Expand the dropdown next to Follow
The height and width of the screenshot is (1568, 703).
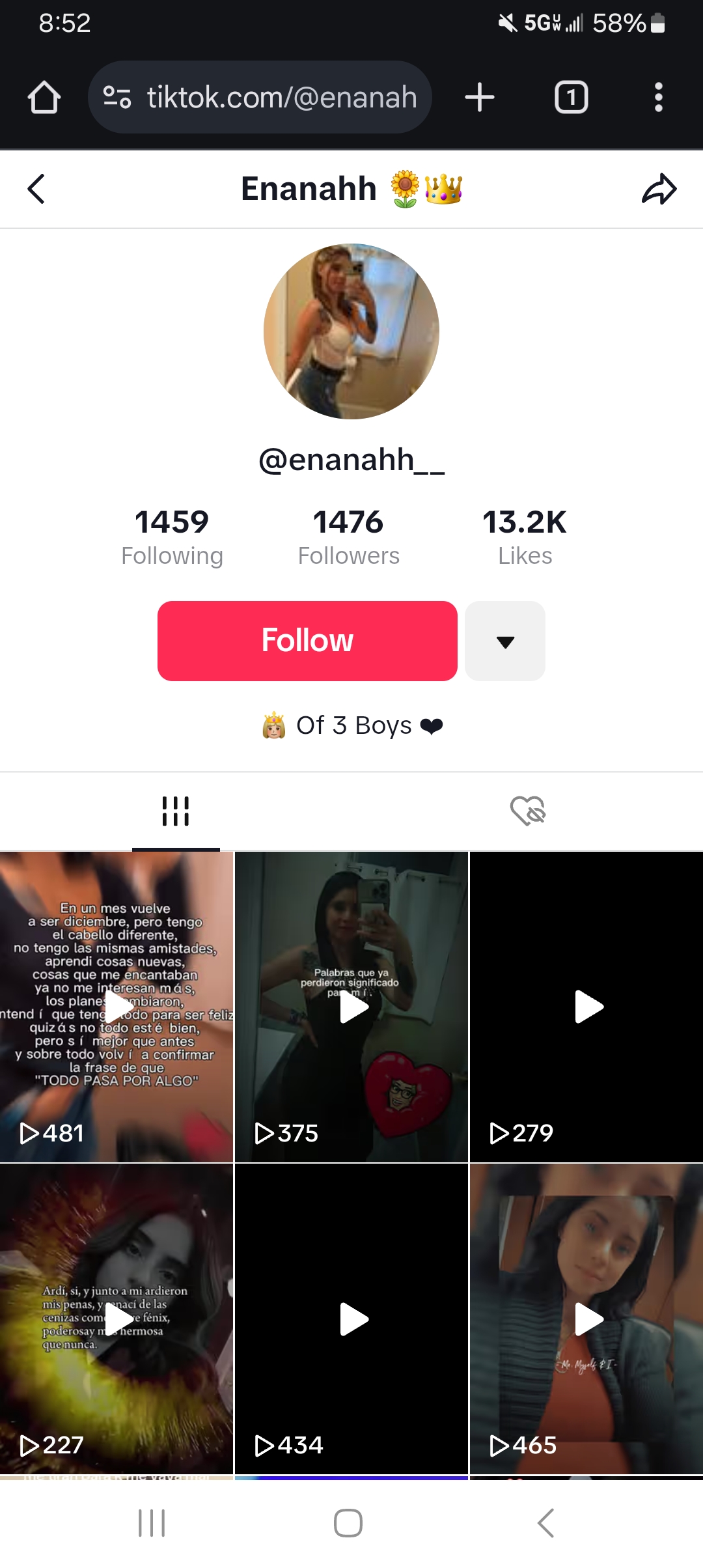click(505, 641)
